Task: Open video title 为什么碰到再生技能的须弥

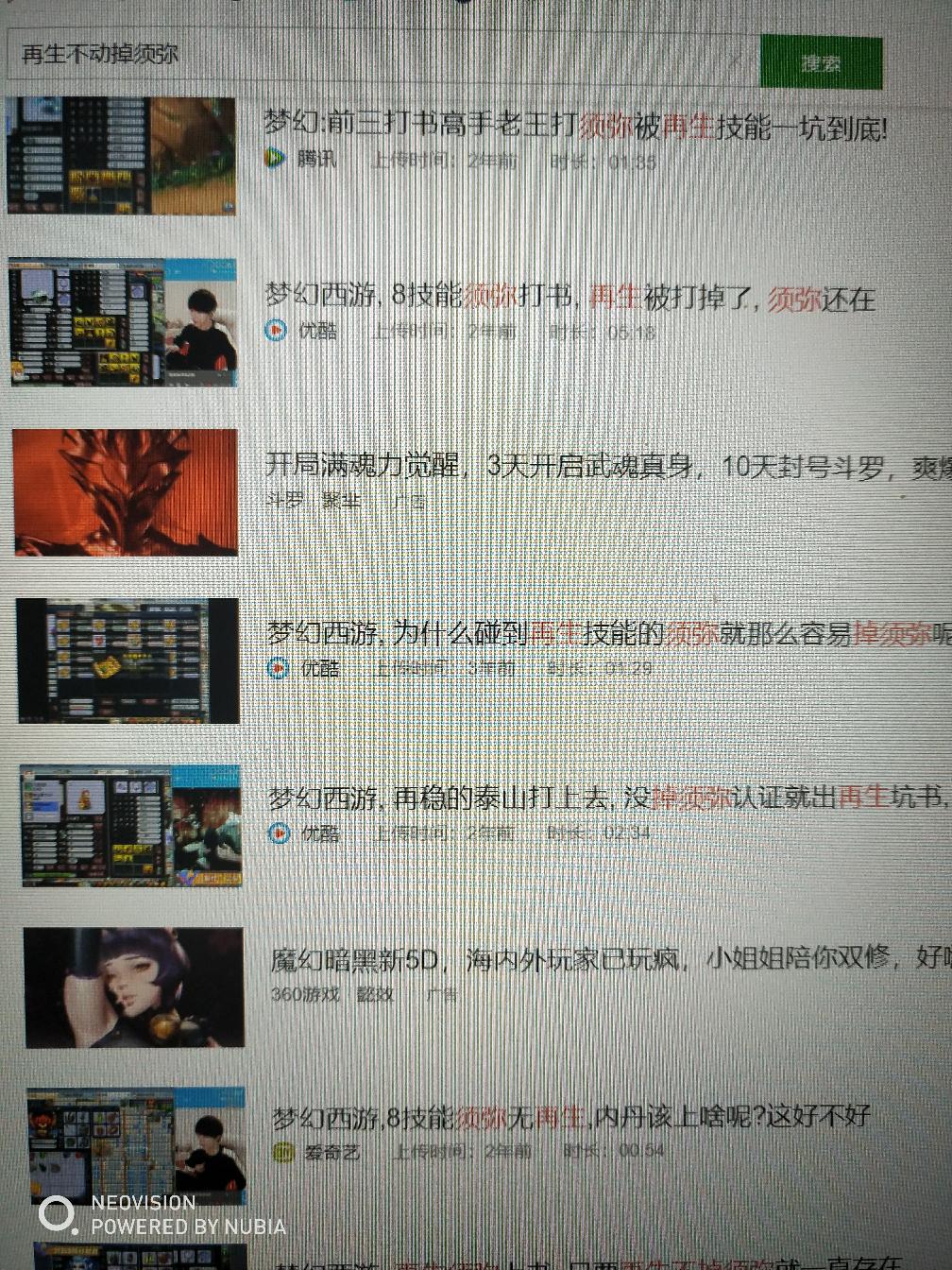Action: [604, 632]
